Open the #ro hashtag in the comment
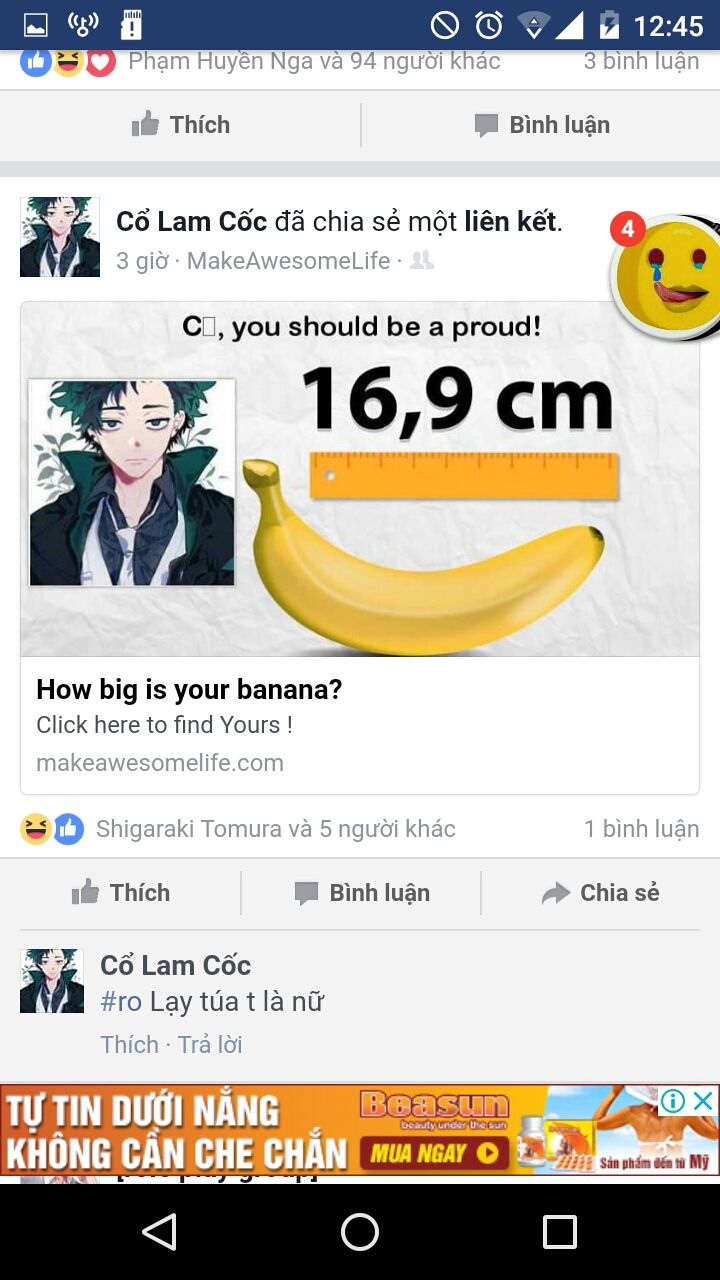 [121, 1001]
